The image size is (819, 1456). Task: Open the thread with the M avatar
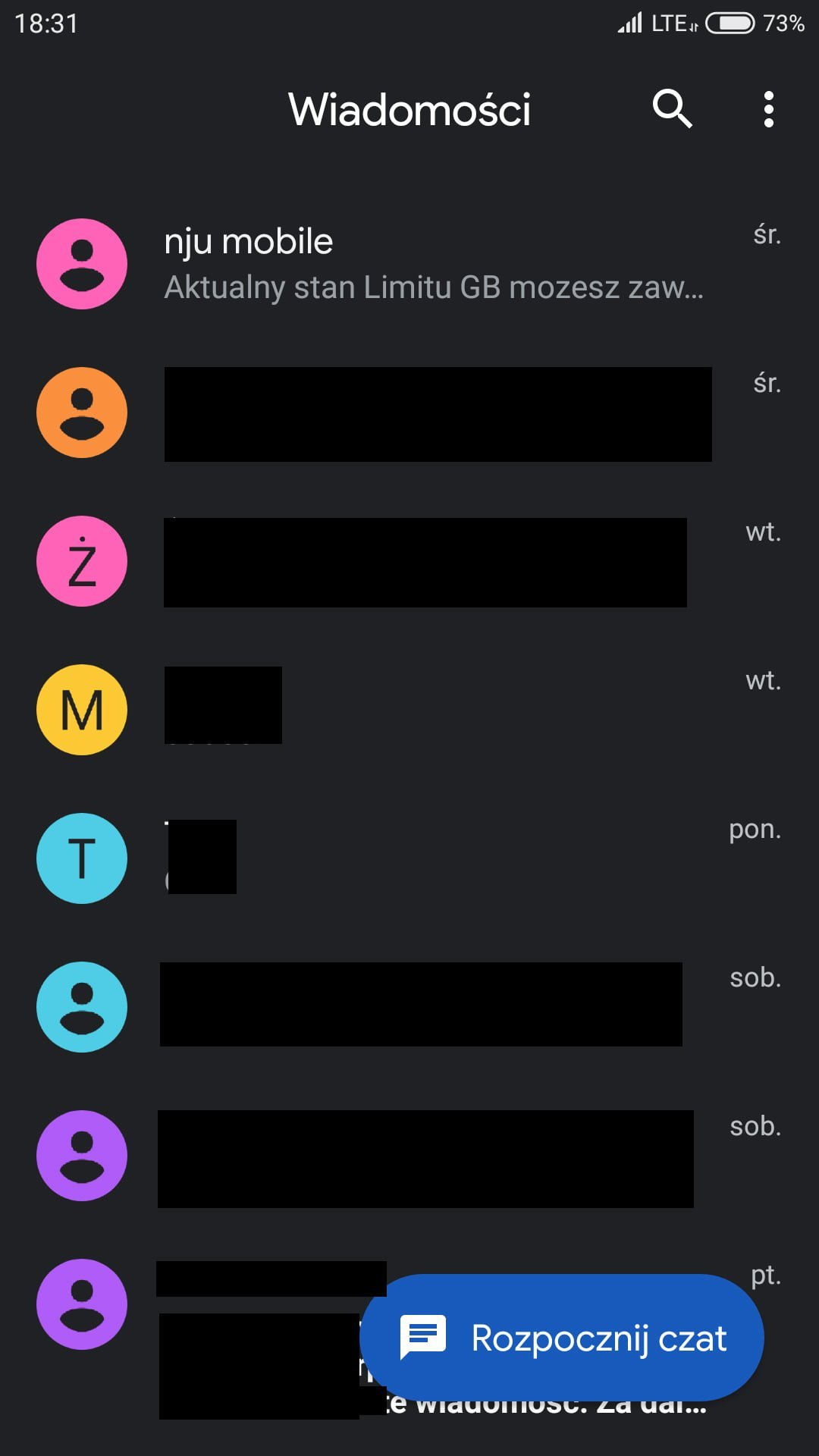click(x=409, y=710)
